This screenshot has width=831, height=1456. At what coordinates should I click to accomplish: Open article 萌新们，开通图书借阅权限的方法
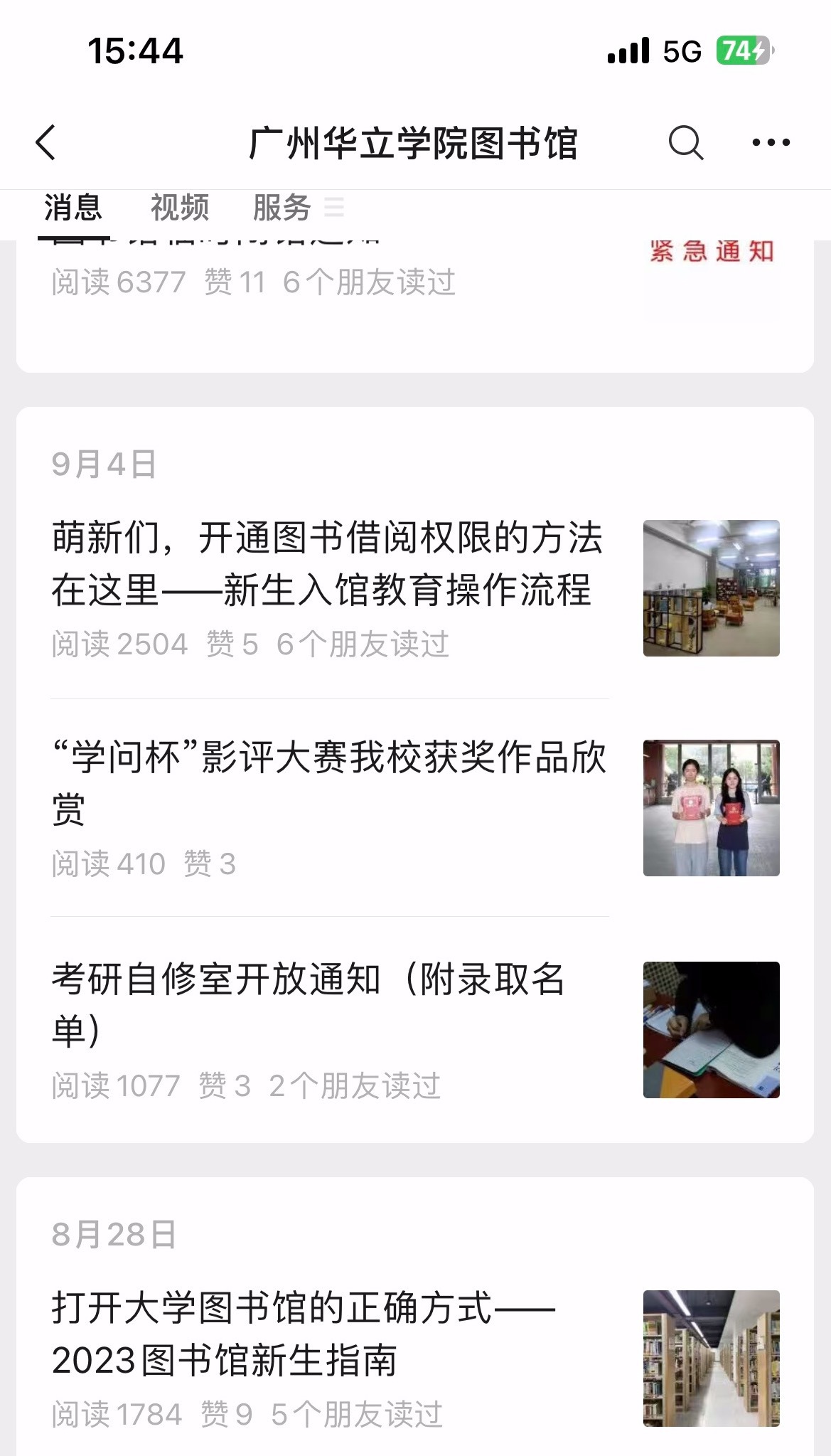coord(327,564)
